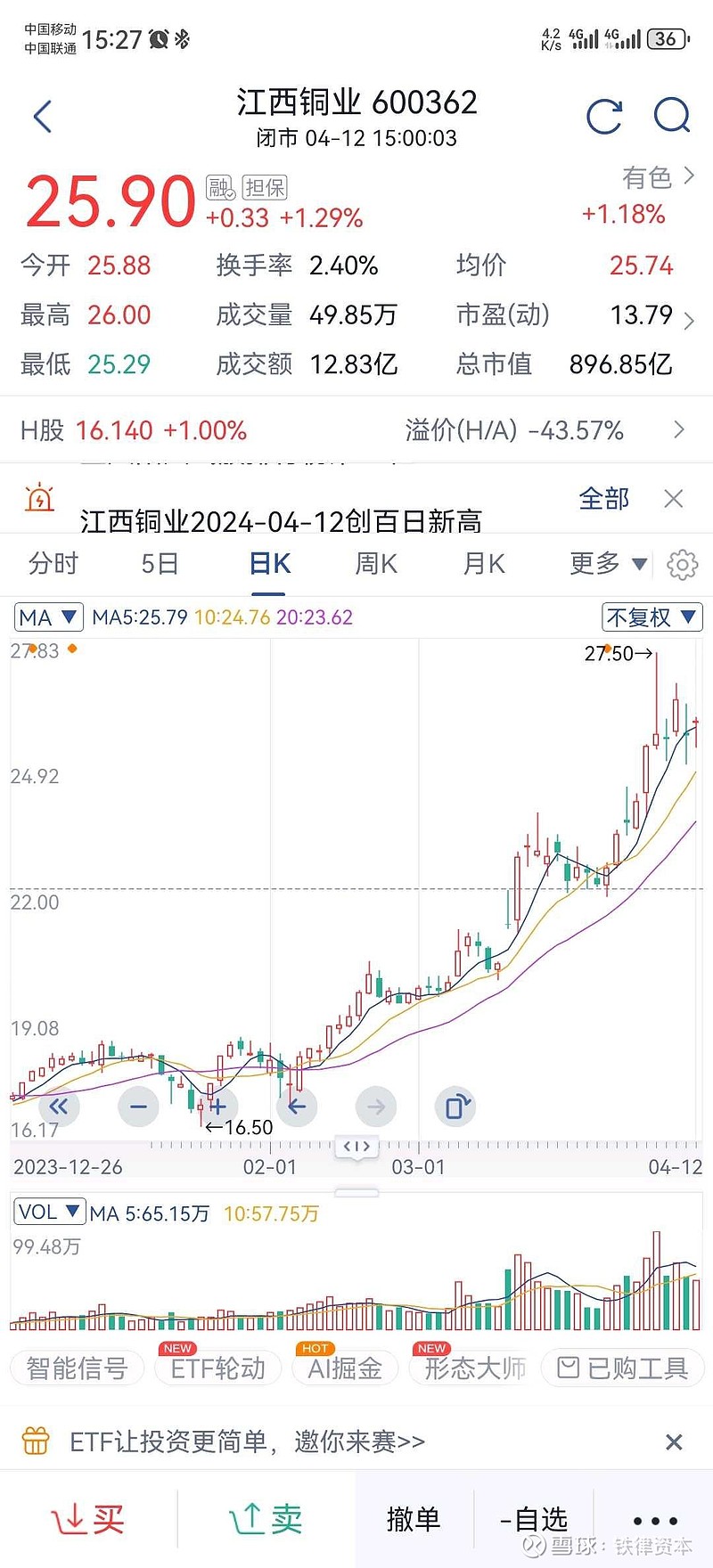Tap the chart screenshot icon
Screen dimensions: 713x1568
click(x=455, y=1107)
